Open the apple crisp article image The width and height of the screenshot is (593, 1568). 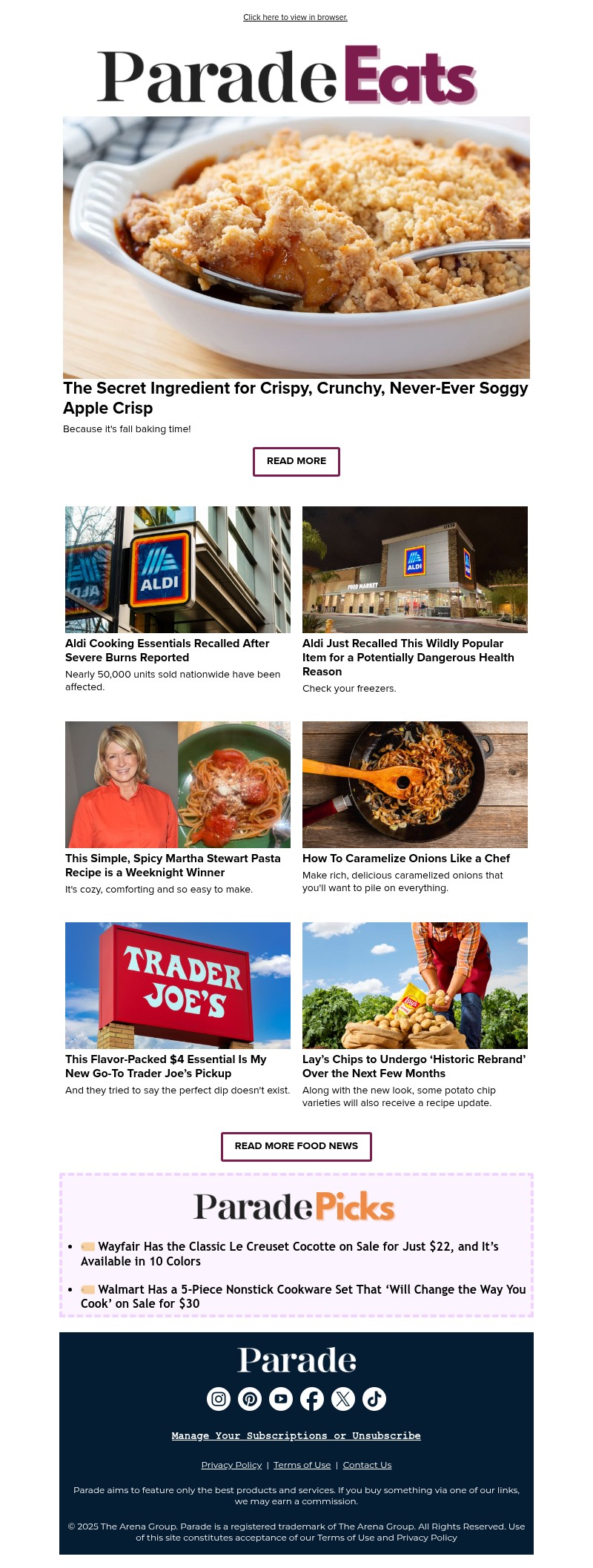pos(296,247)
